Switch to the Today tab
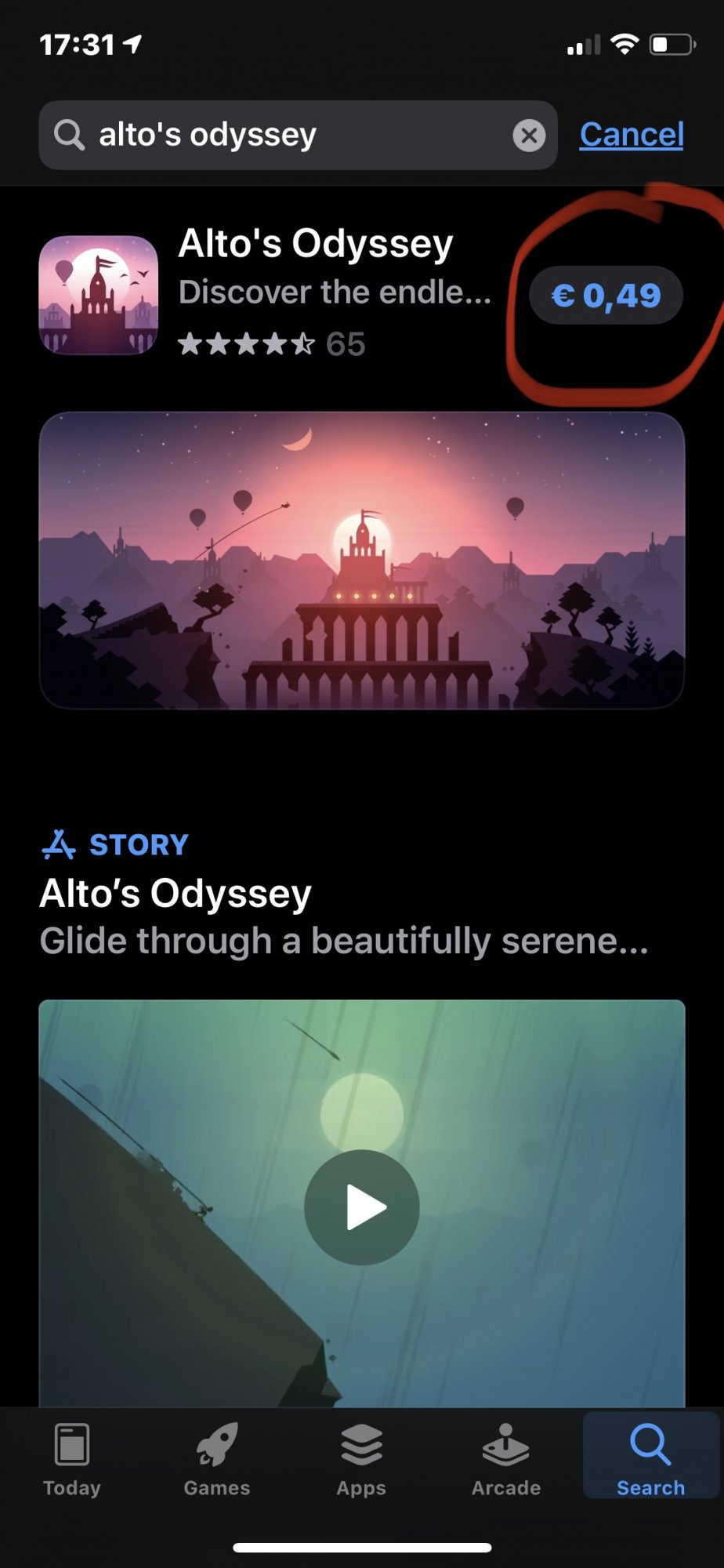 tap(72, 1459)
